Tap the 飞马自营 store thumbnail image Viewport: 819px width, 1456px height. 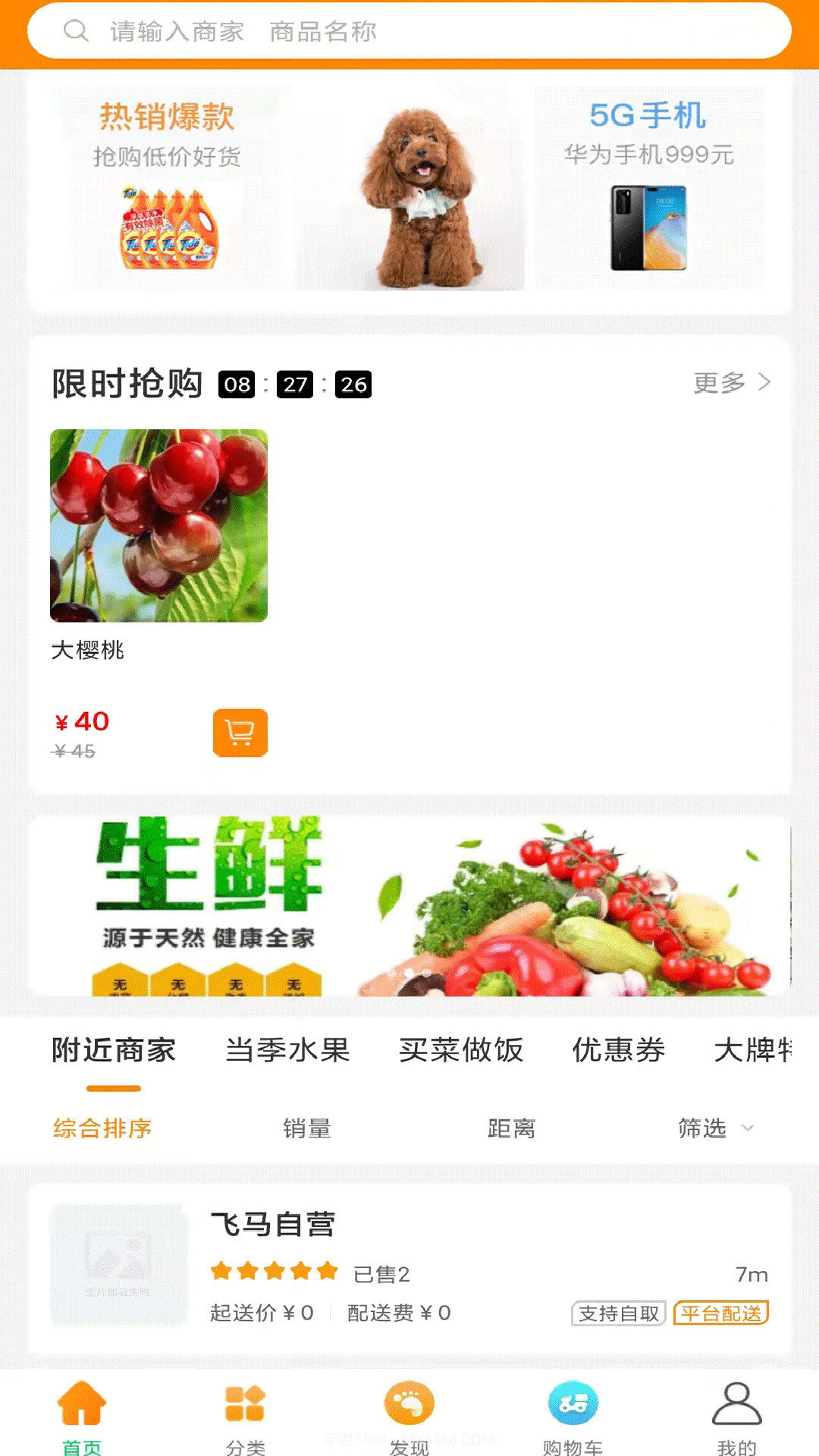(117, 1265)
